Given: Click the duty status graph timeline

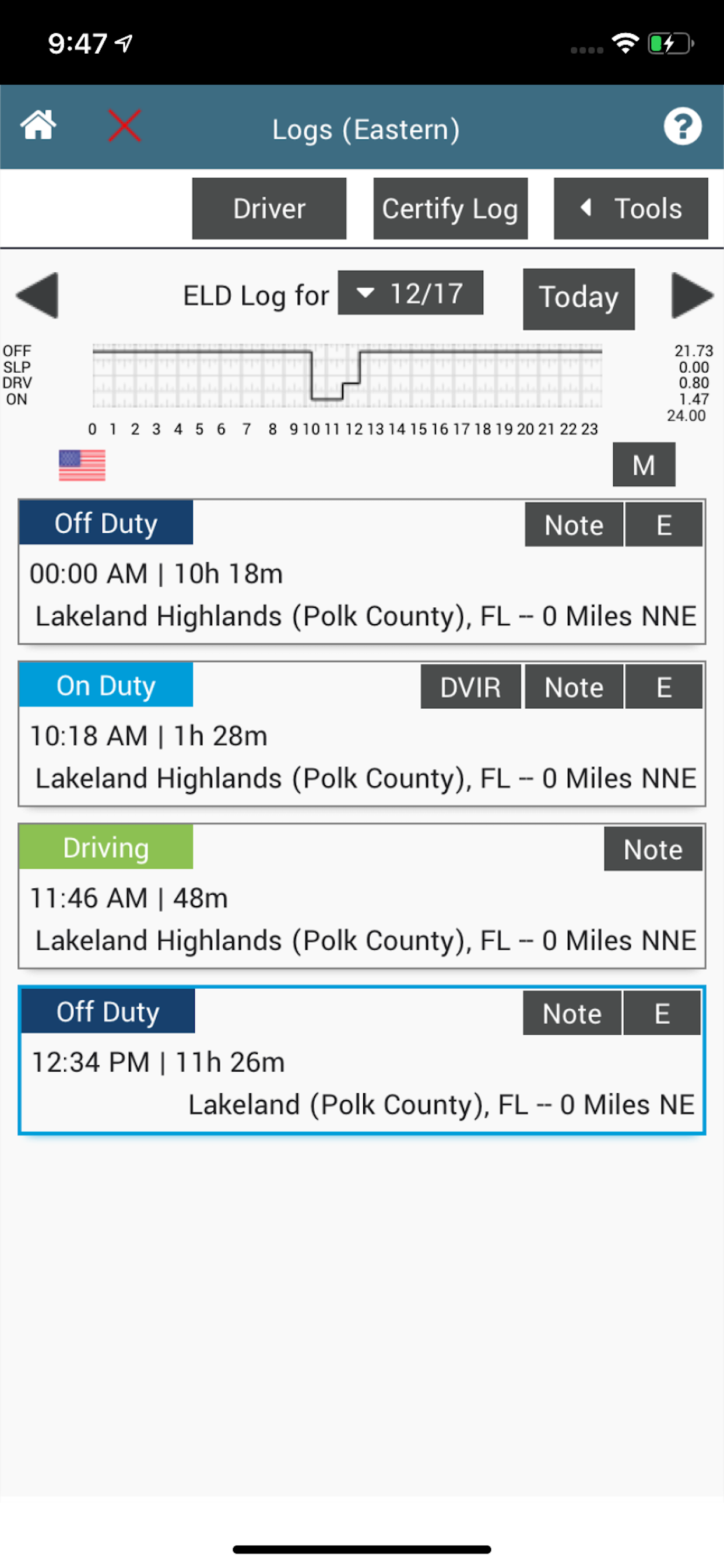Looking at the screenshot, I should pyautogui.click(x=347, y=374).
